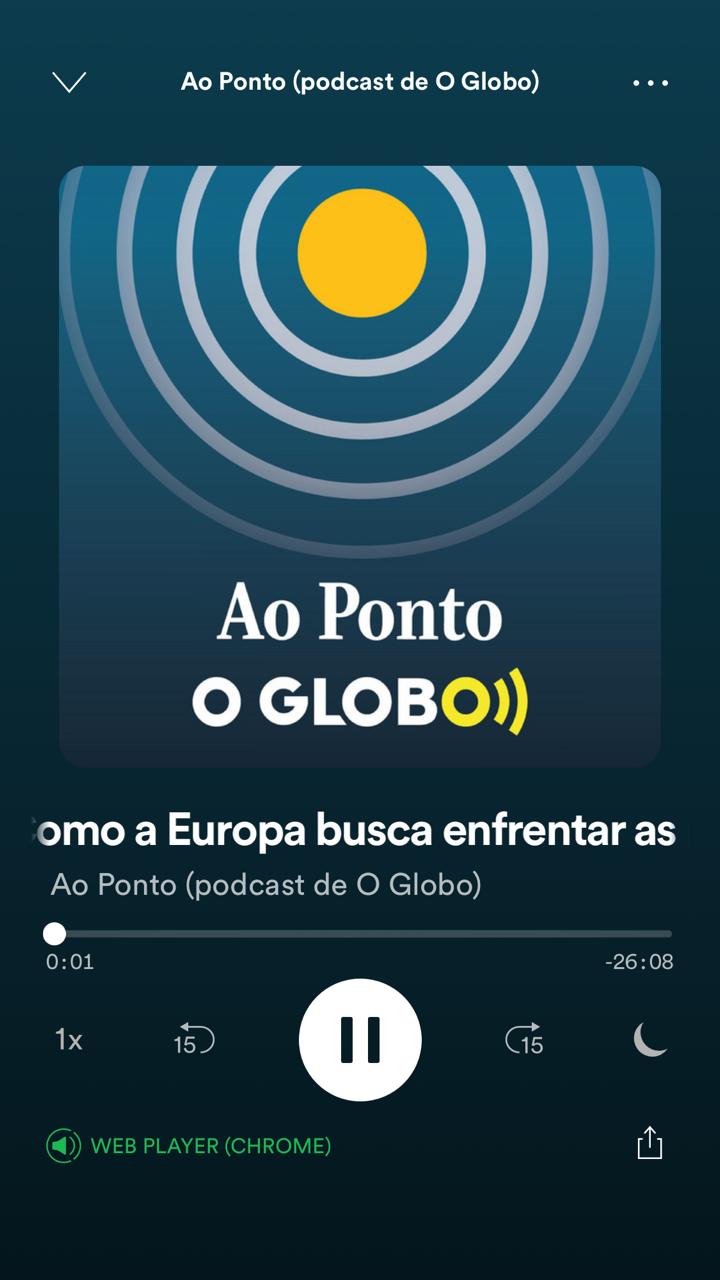The height and width of the screenshot is (1280, 720).
Task: Pause the podcast episode
Action: [360, 1040]
